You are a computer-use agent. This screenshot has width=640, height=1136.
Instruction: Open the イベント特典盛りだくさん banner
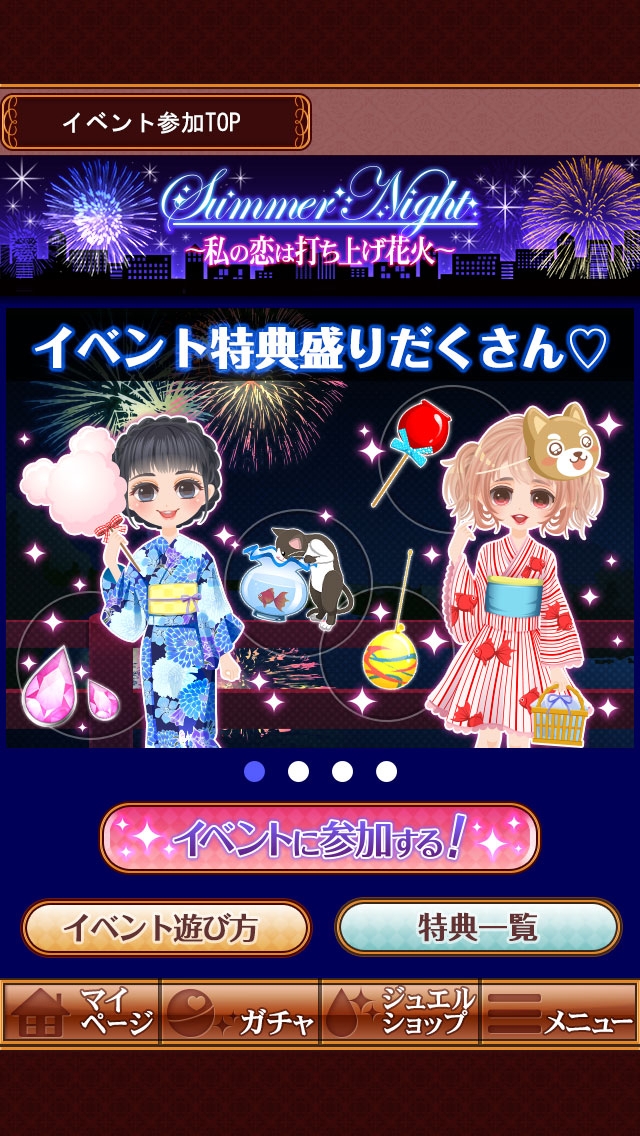pyautogui.click(x=320, y=528)
